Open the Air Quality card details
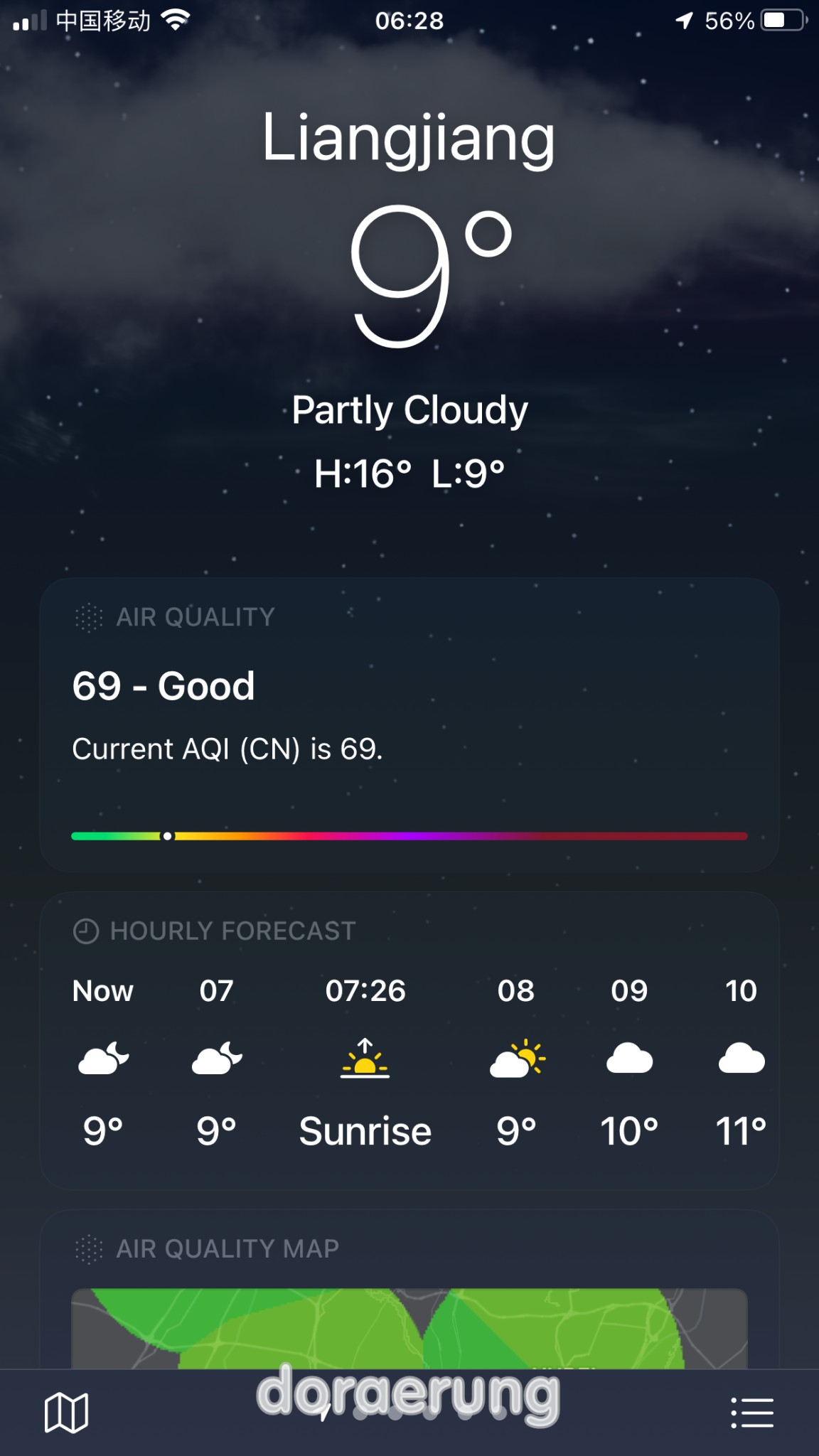Viewport: 819px width, 1456px height. click(x=409, y=724)
